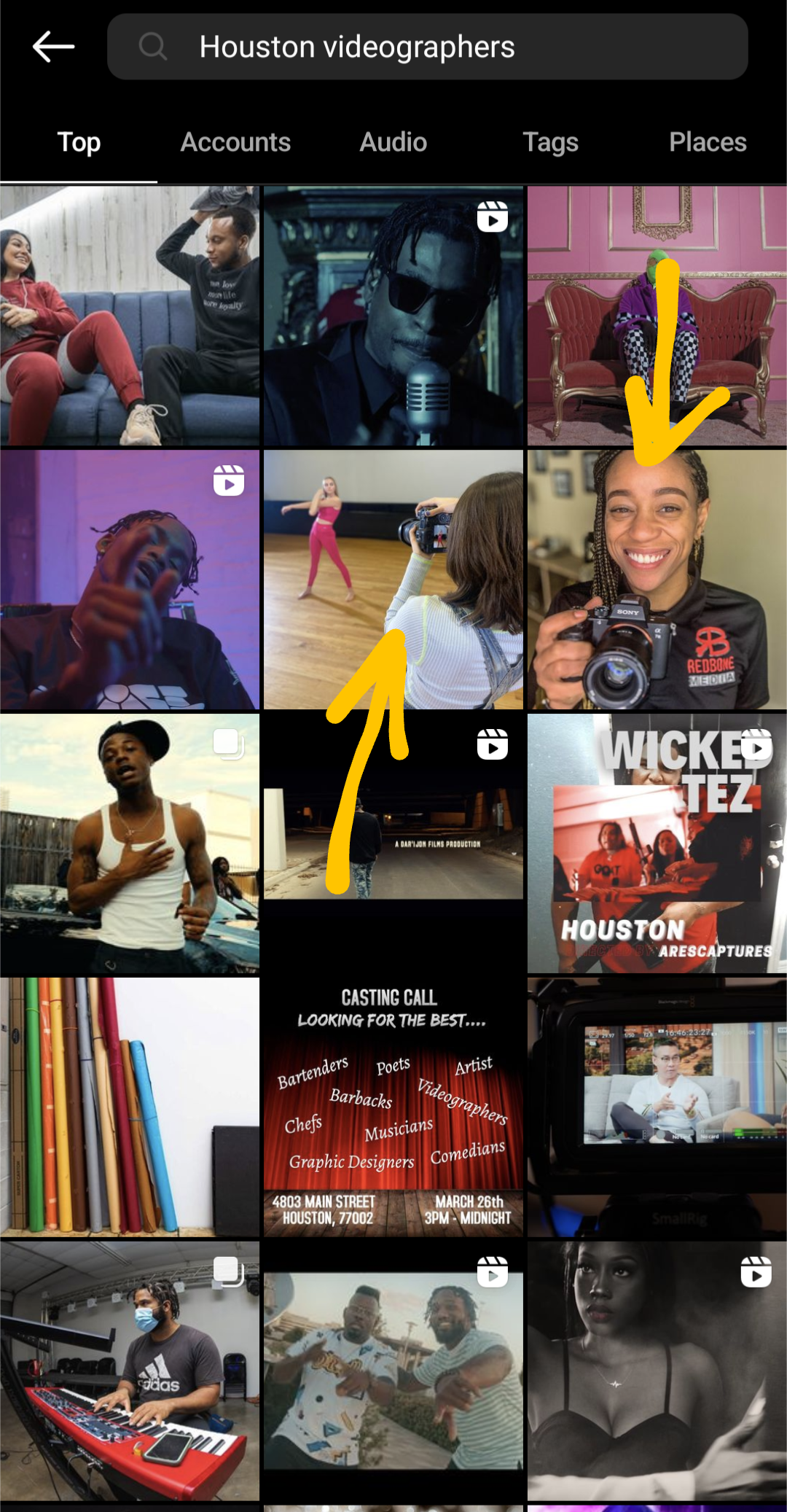
Task: Switch to the Audio tab
Action: point(393,142)
